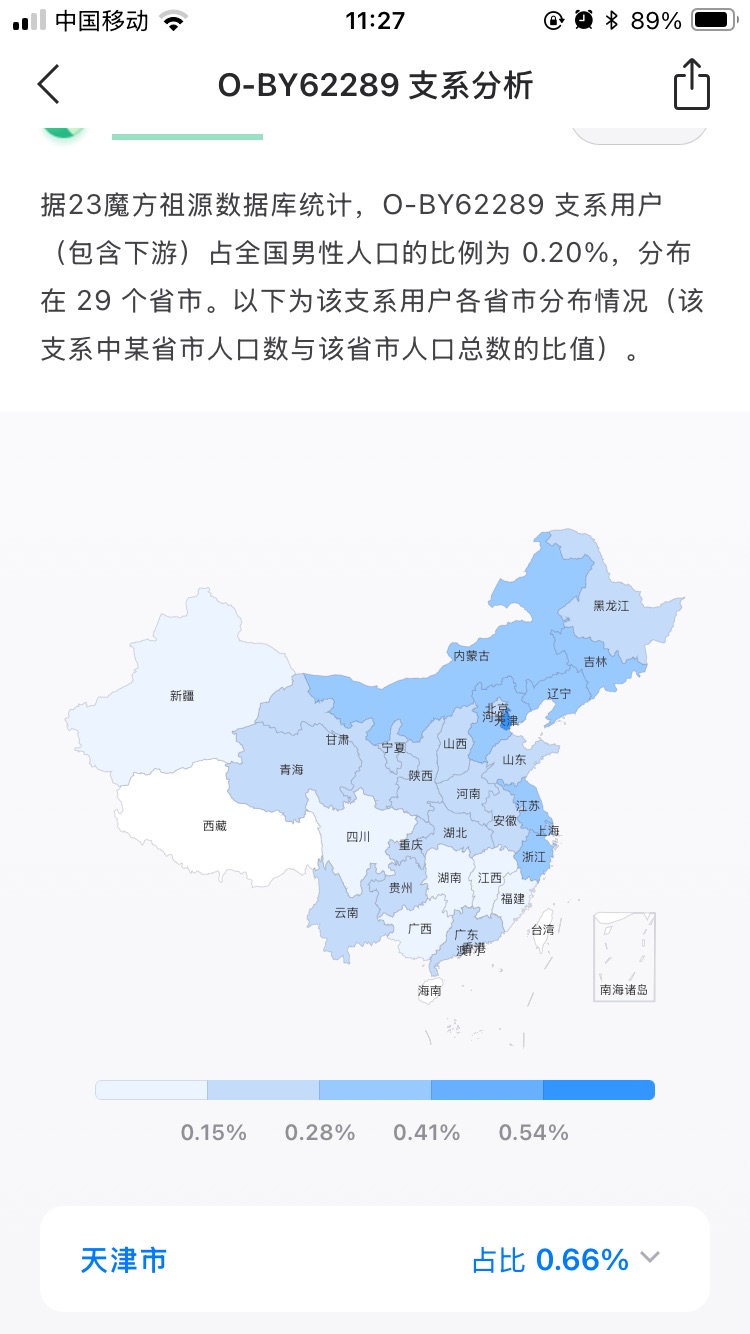Go back with the top-left arrow
Screen dimensions: 750x1334
(48, 84)
